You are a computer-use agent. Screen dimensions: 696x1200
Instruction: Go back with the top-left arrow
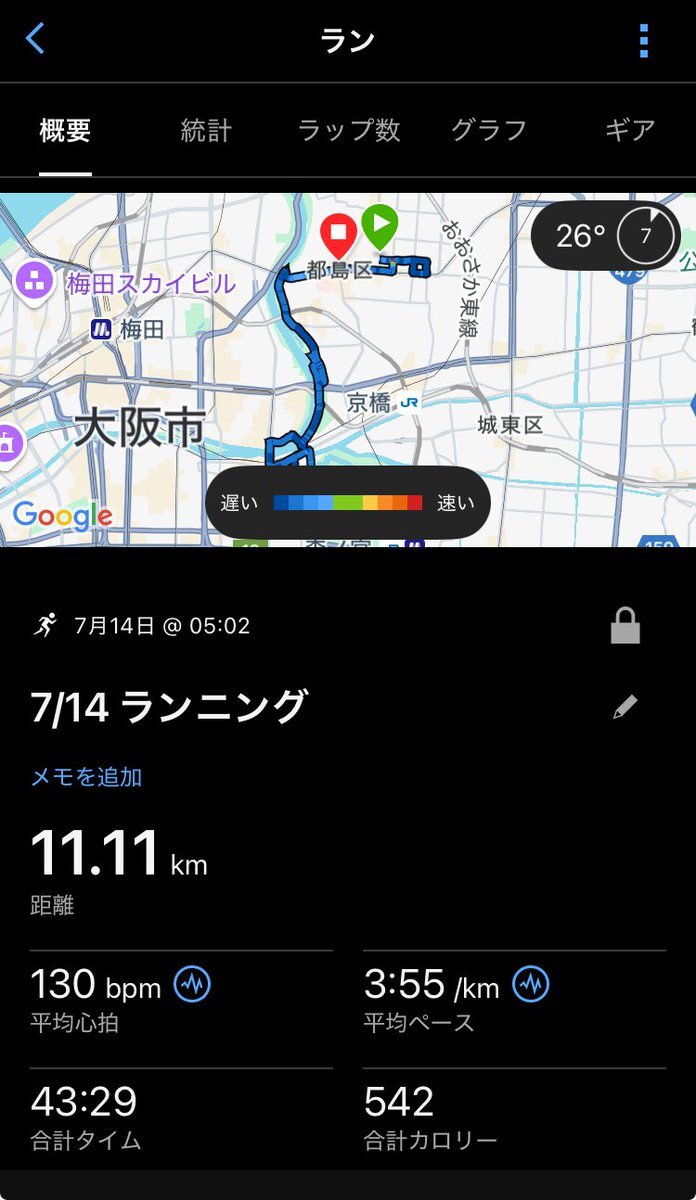tap(36, 39)
